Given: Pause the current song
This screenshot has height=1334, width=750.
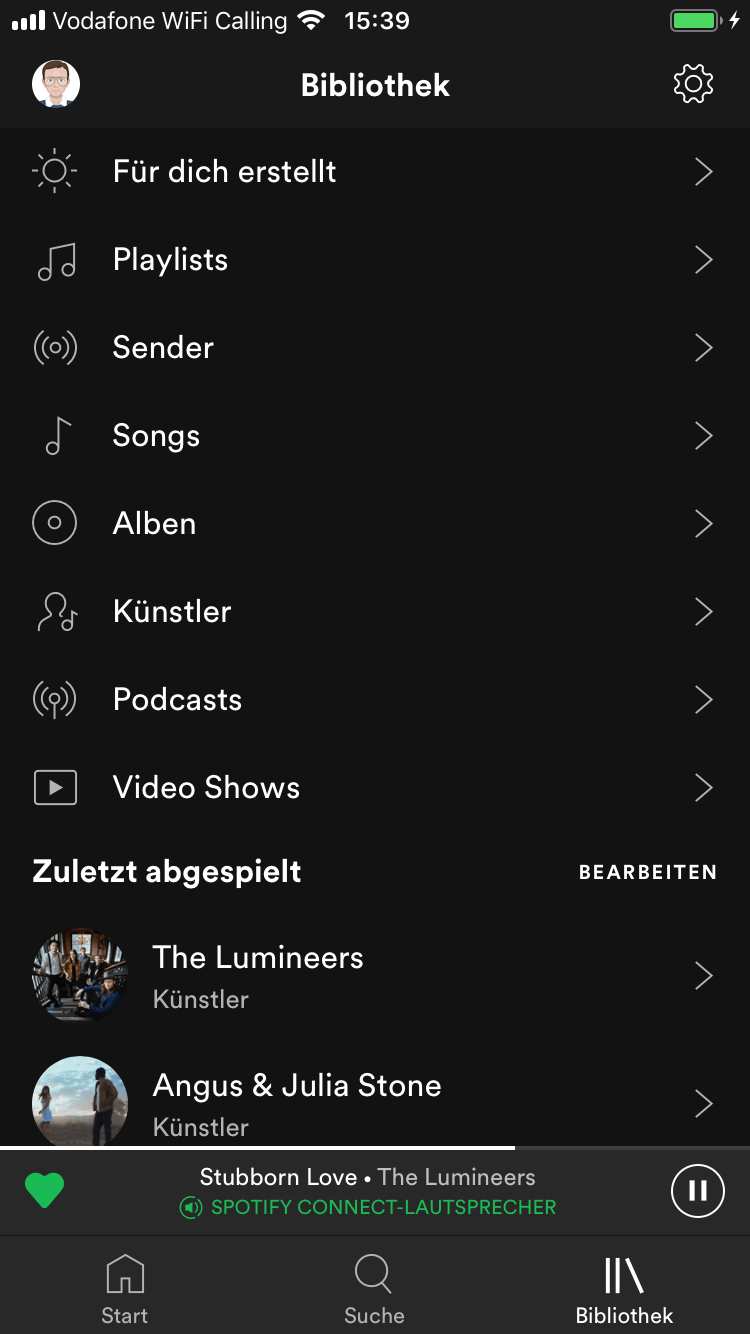Looking at the screenshot, I should 697,1191.
